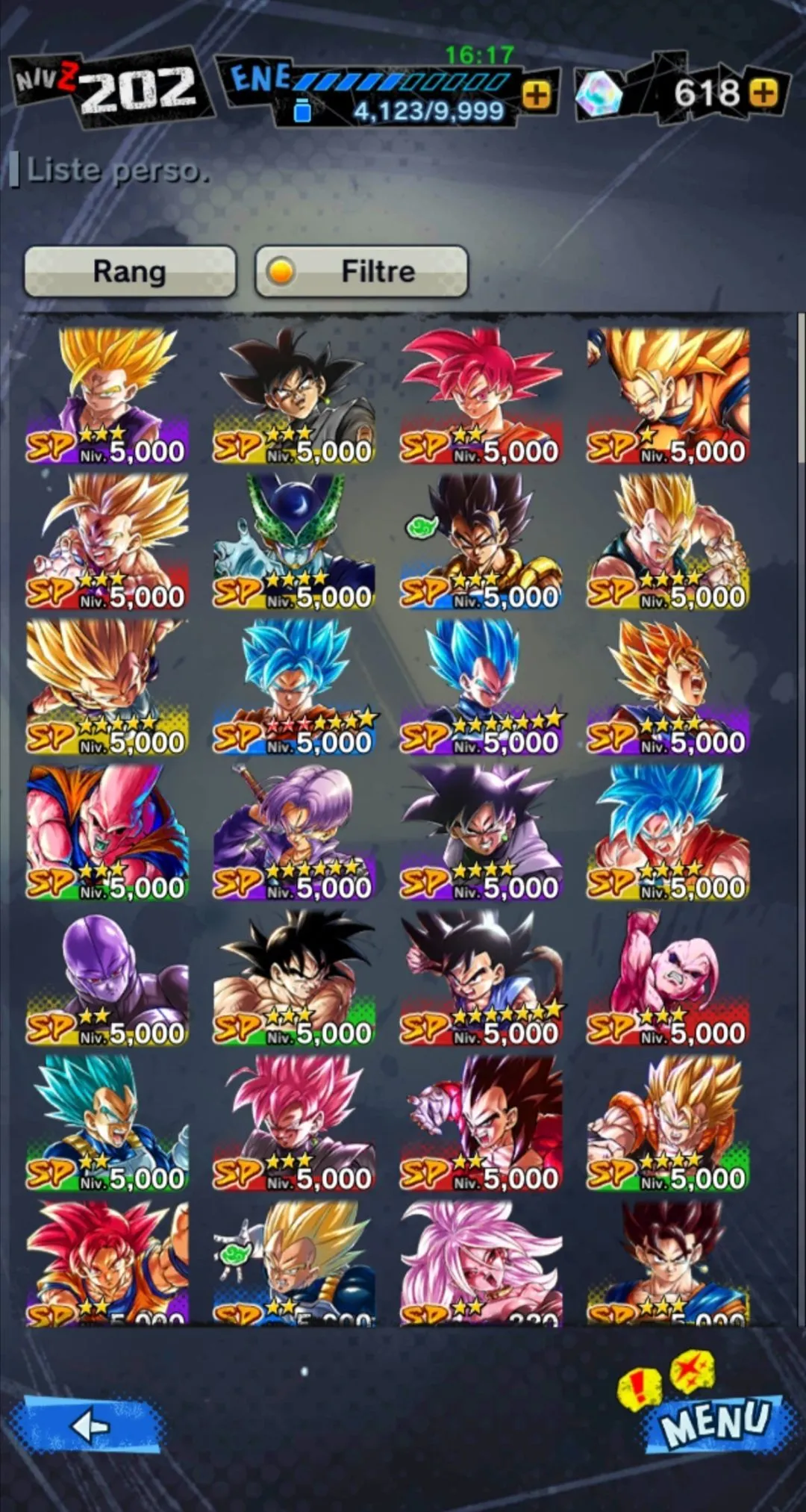This screenshot has width=806, height=1512.
Task: Open the Filtre filter button
Action: click(362, 272)
